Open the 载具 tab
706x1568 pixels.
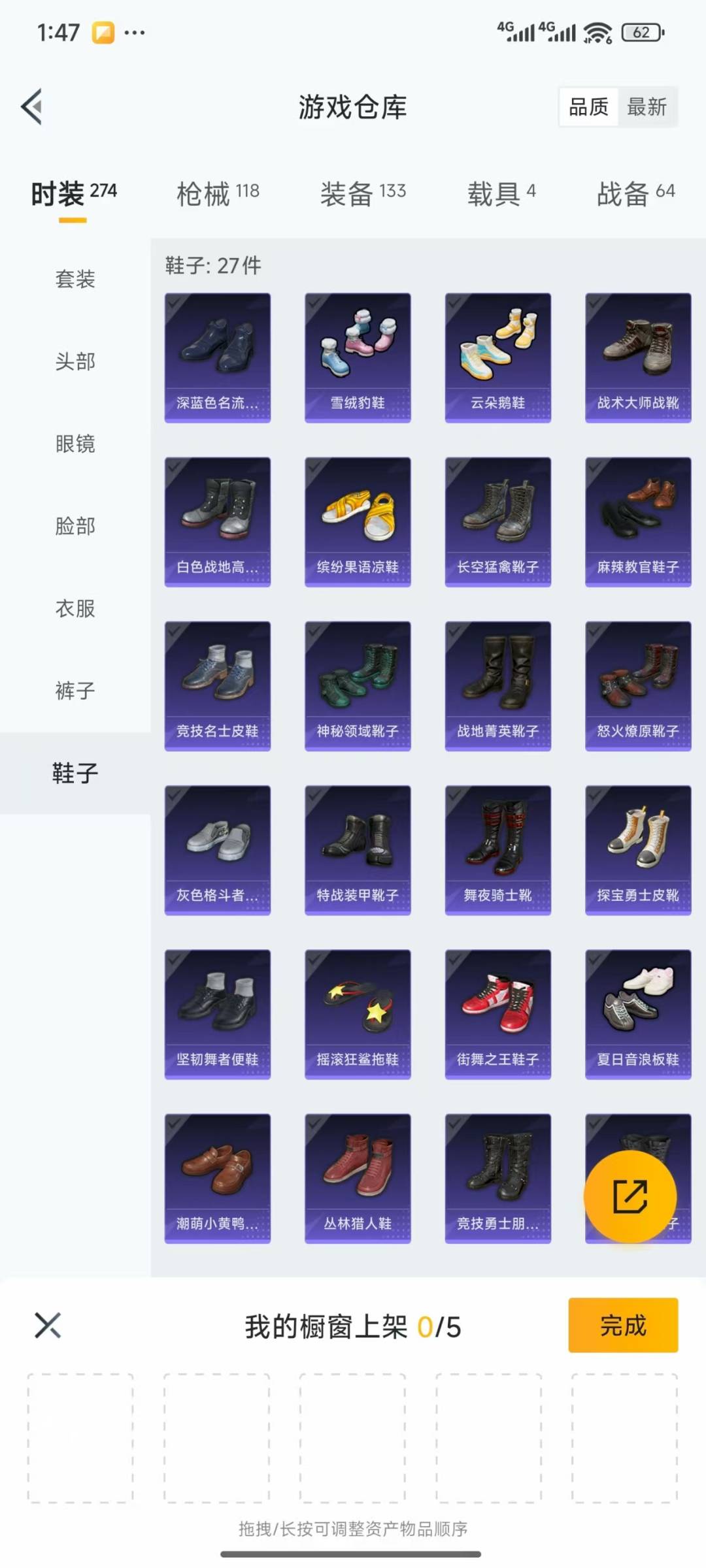coord(501,193)
